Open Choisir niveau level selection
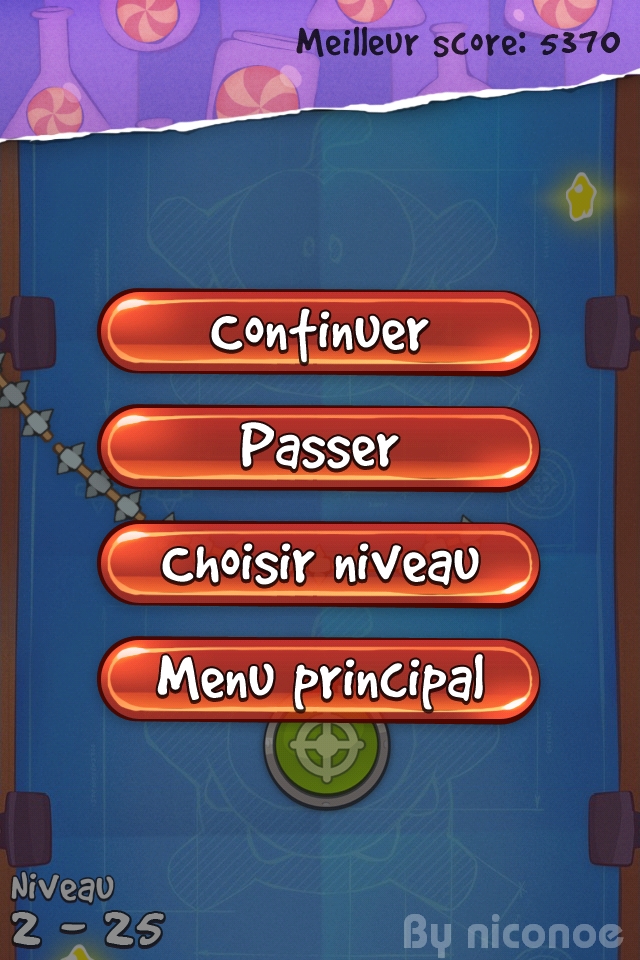This screenshot has width=640, height=960. [x=319, y=564]
